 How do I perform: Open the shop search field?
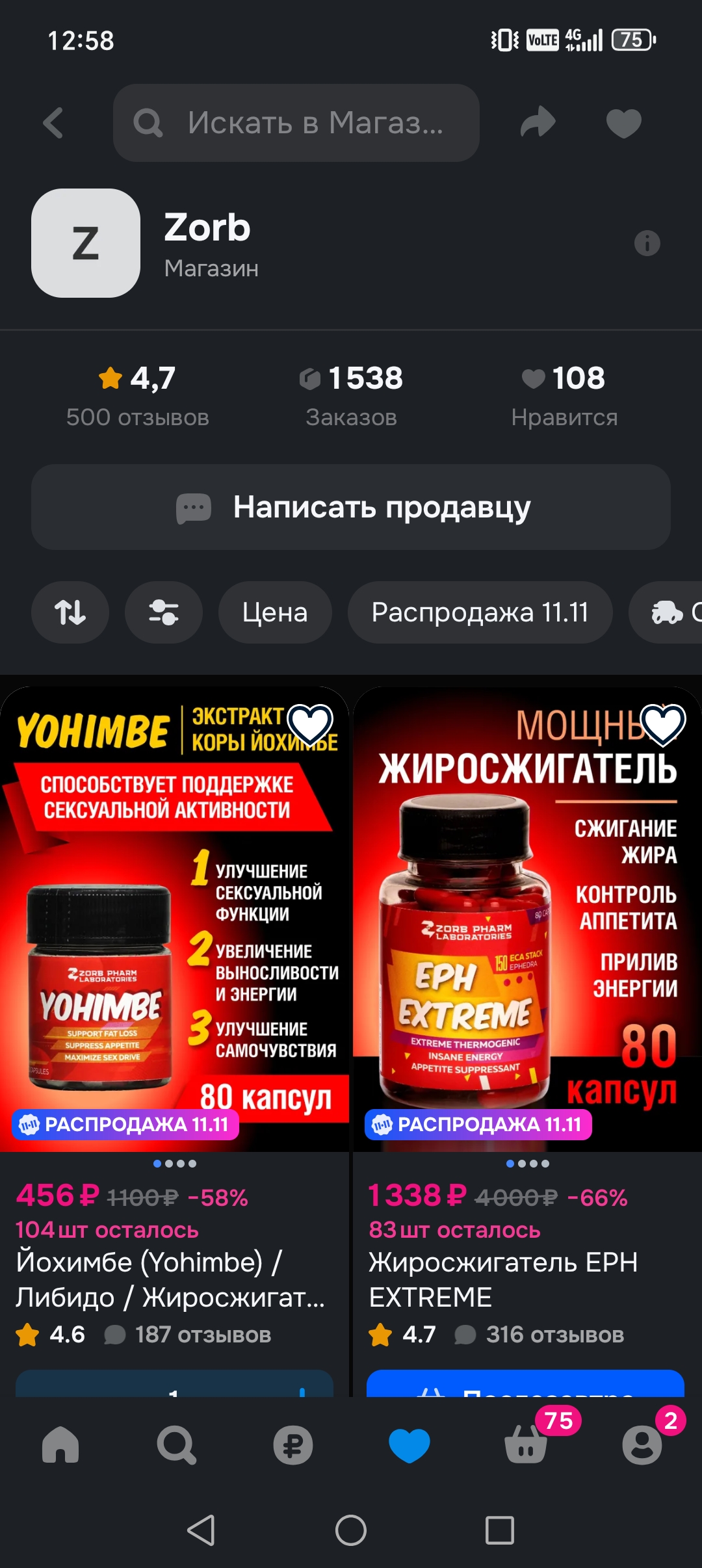click(x=296, y=122)
